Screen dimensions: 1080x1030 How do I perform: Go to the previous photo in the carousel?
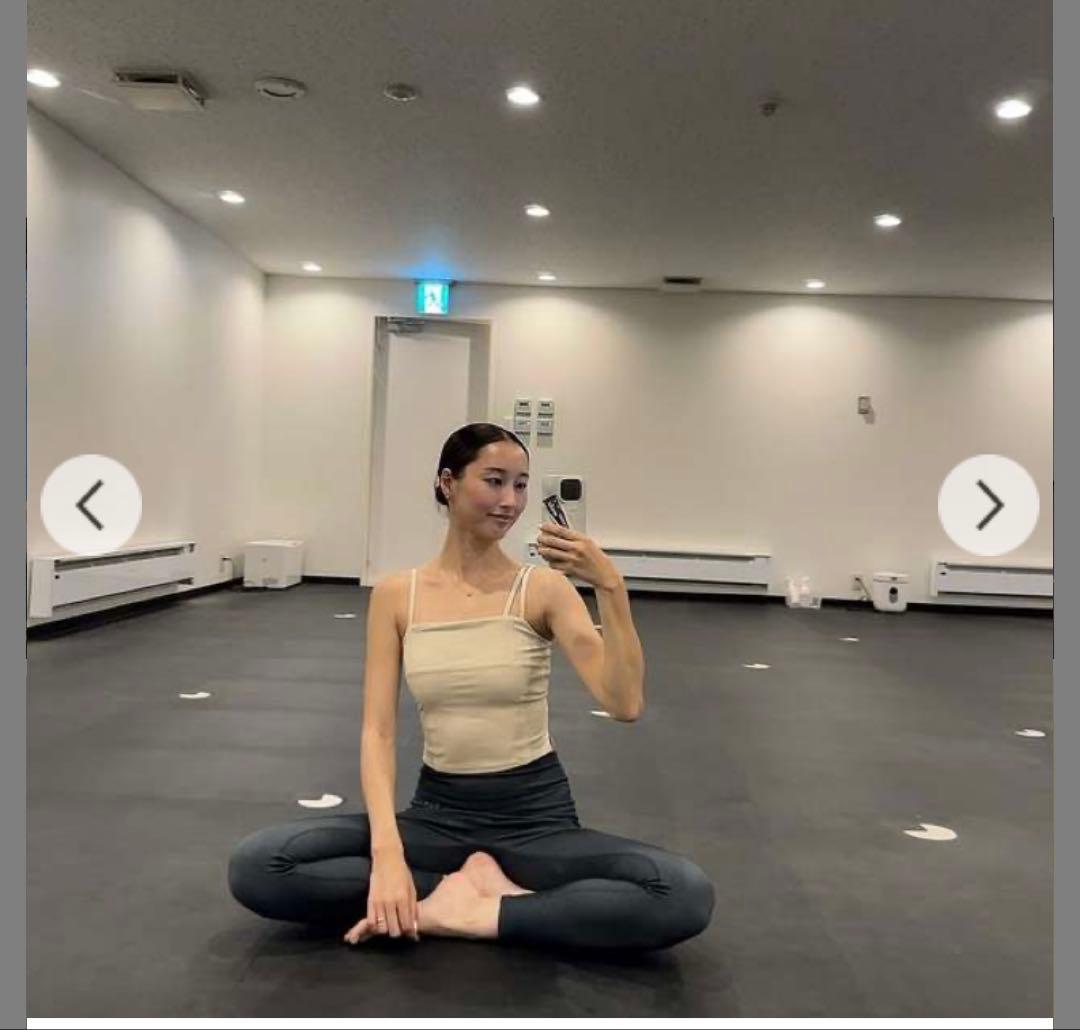(91, 505)
